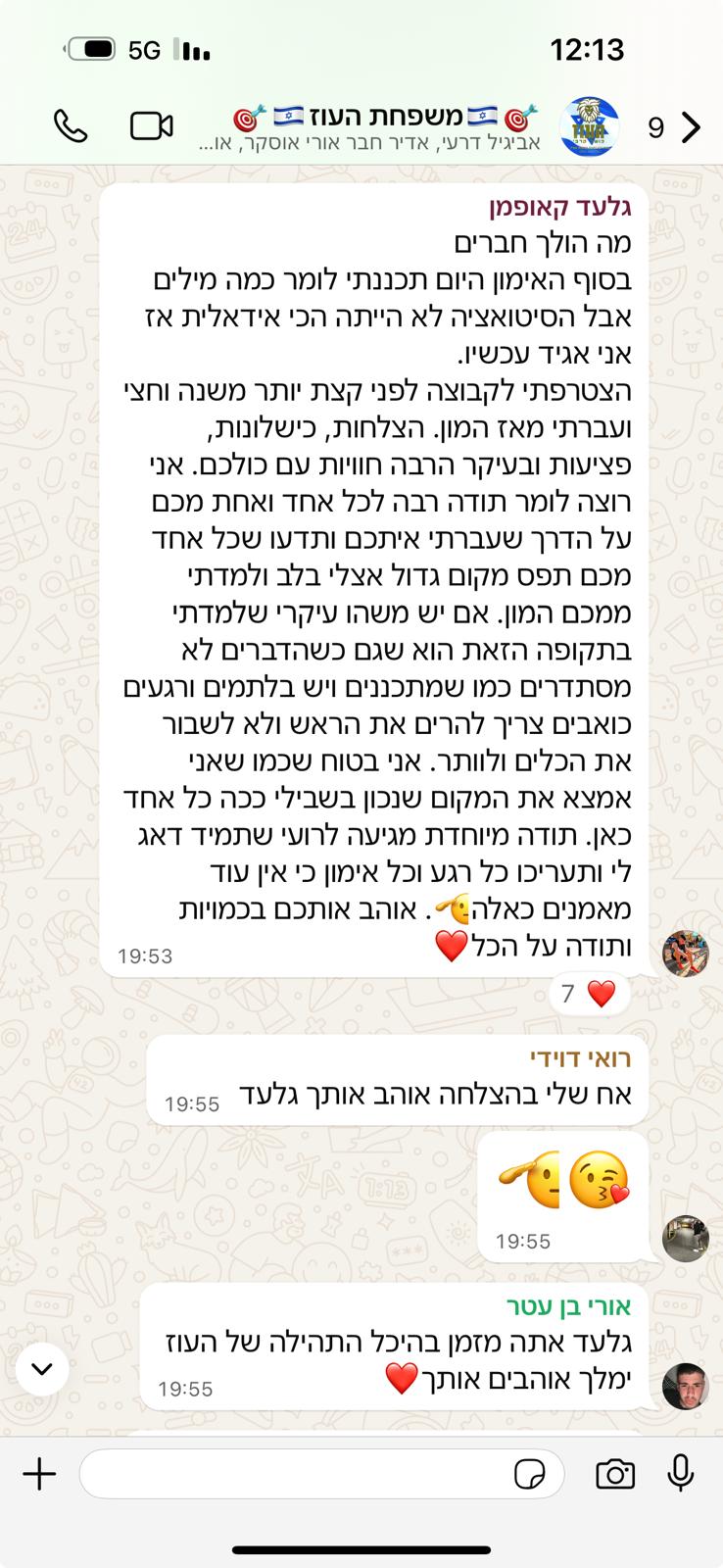
Task: Open avatar next to the emoji message
Action: point(685,1238)
